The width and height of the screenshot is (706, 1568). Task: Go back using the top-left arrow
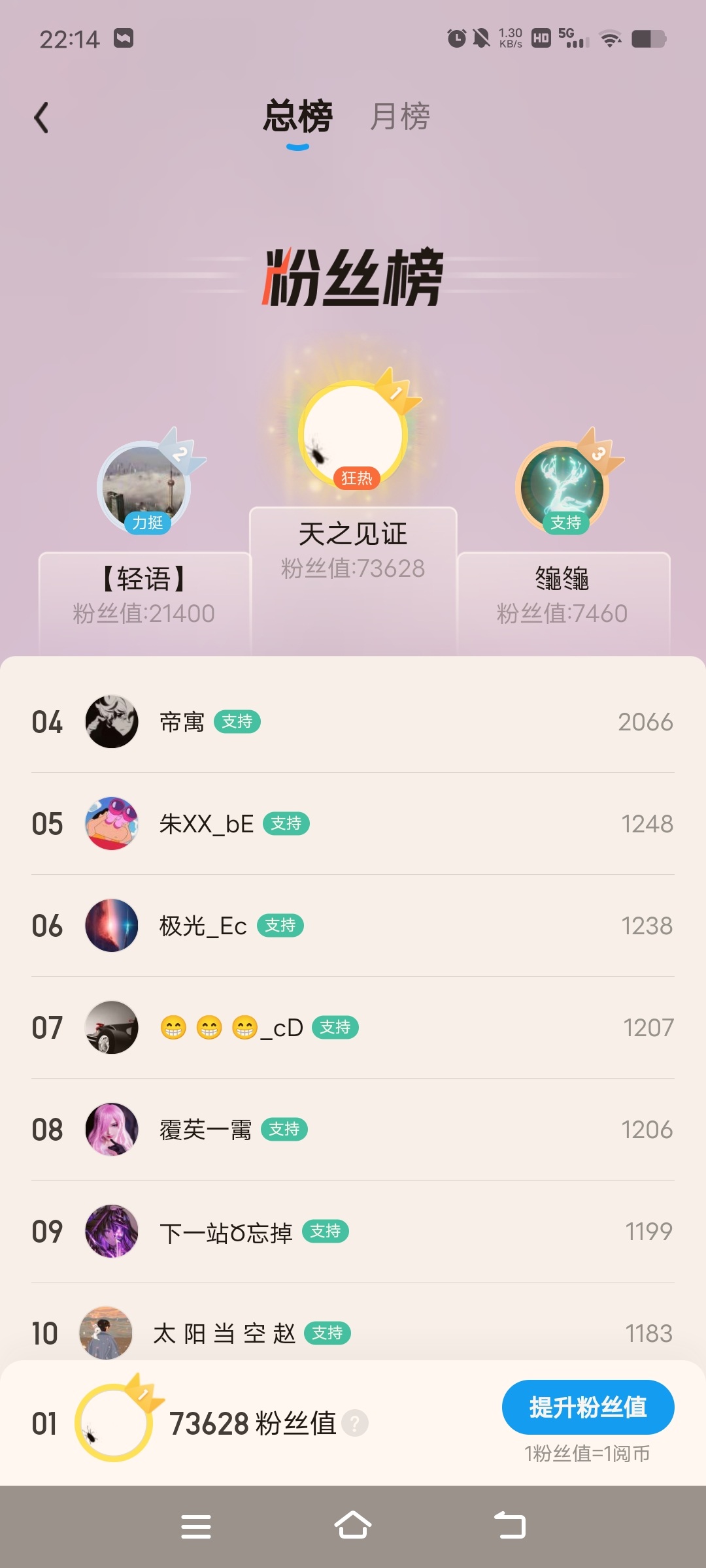pyautogui.click(x=41, y=118)
